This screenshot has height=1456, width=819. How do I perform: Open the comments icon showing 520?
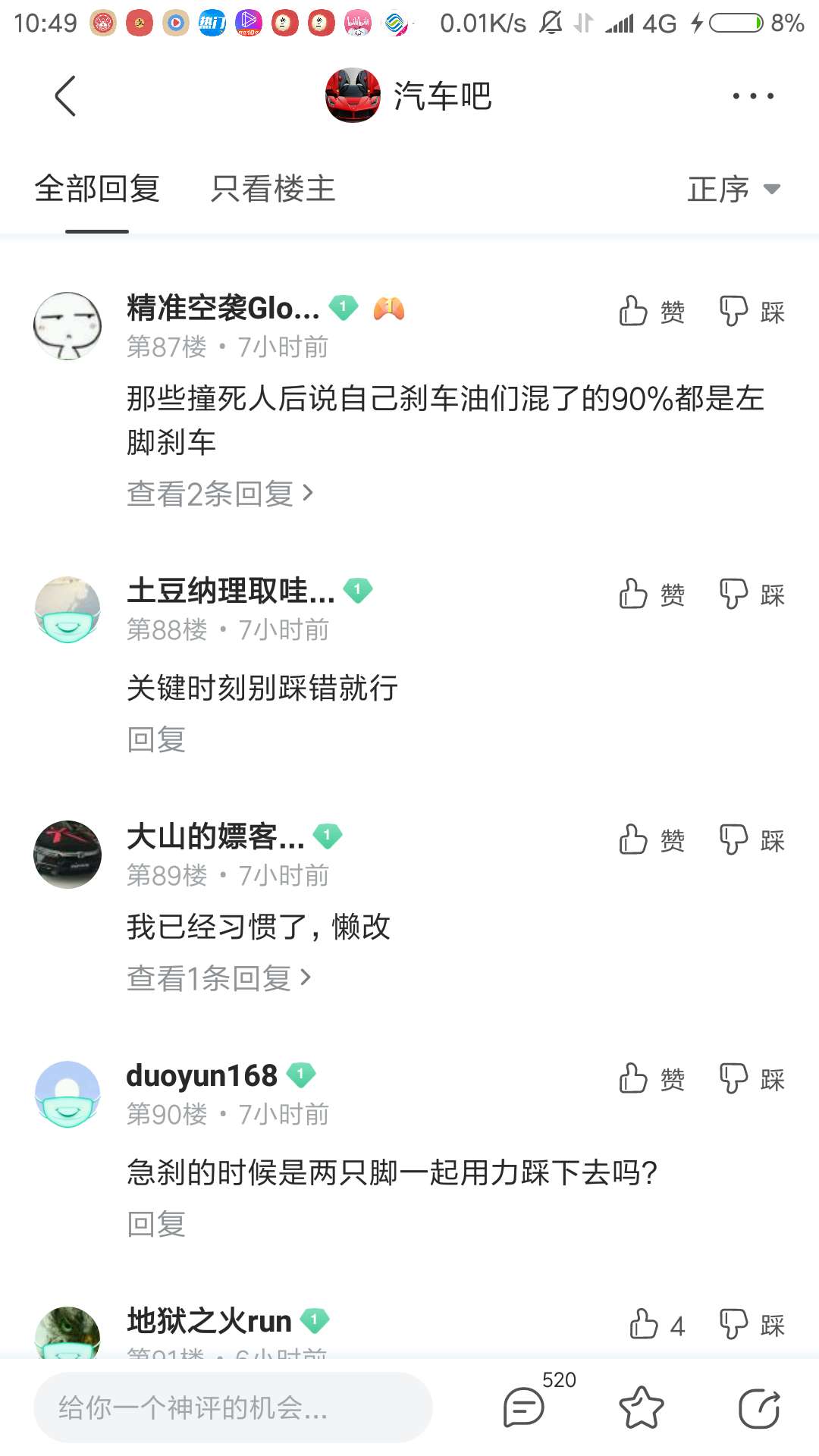(525, 1408)
